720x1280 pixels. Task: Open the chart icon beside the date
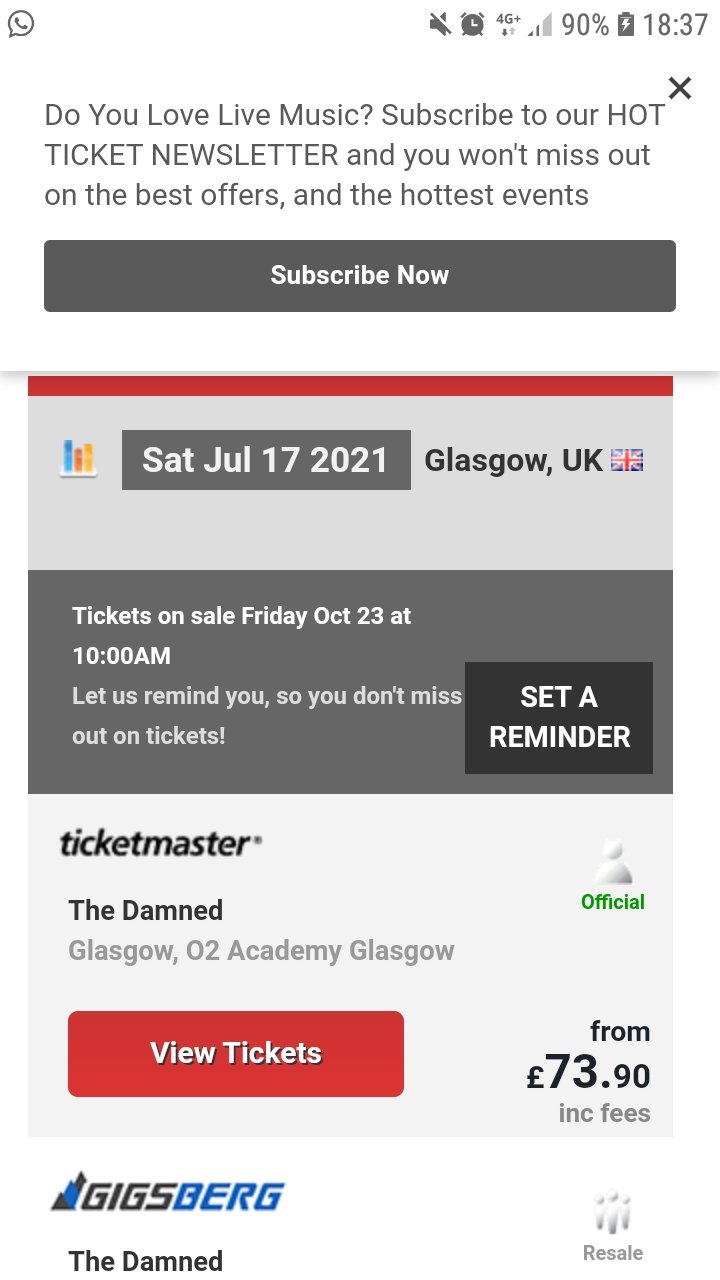coord(78,459)
